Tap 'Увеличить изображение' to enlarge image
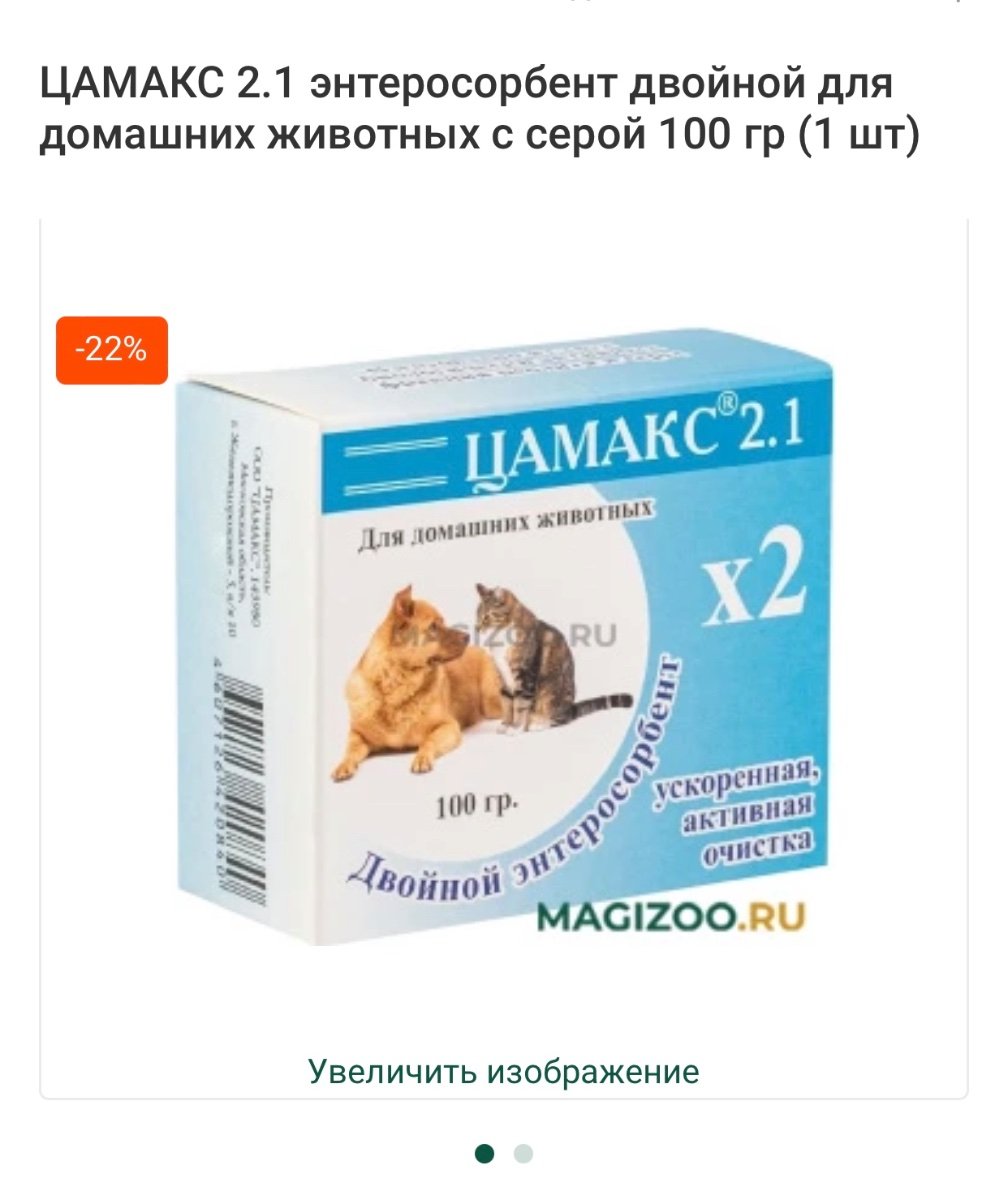 click(503, 1072)
